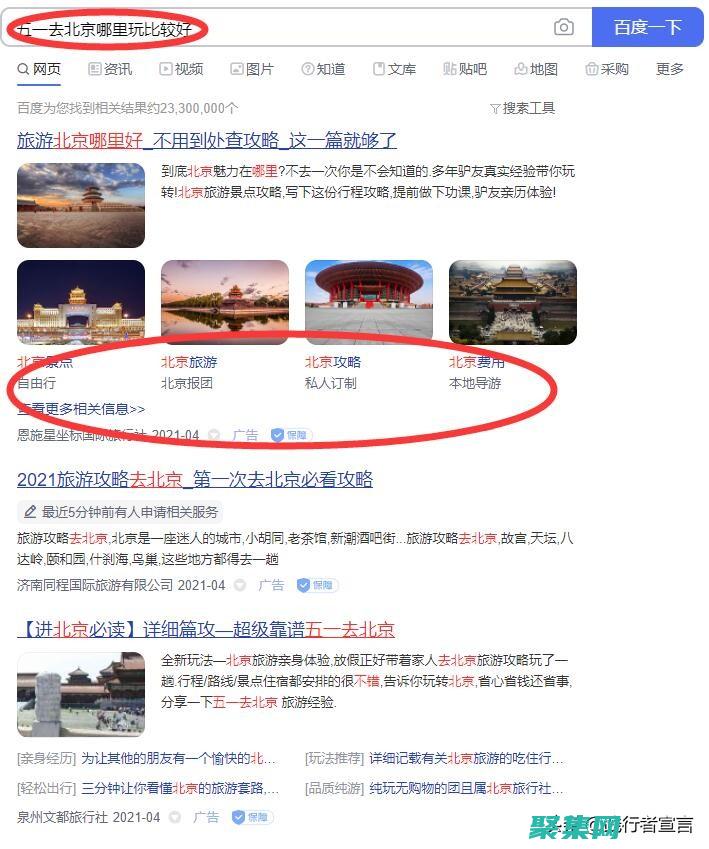Screen dimensions: 709x849
Task: Open 搜索工具 filter options
Action: coord(522,108)
